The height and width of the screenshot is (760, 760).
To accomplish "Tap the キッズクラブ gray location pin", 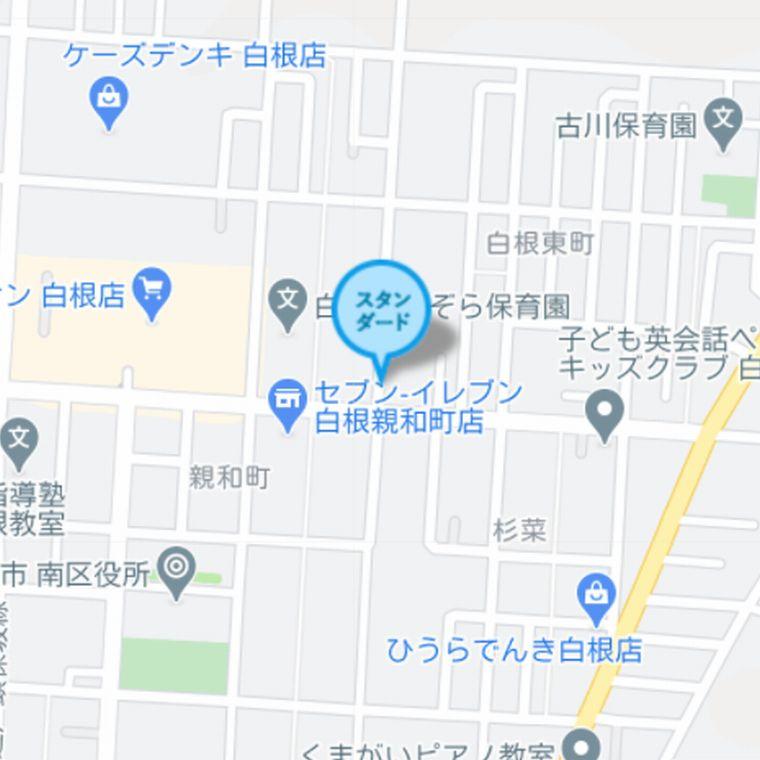I will pyautogui.click(x=604, y=412).
